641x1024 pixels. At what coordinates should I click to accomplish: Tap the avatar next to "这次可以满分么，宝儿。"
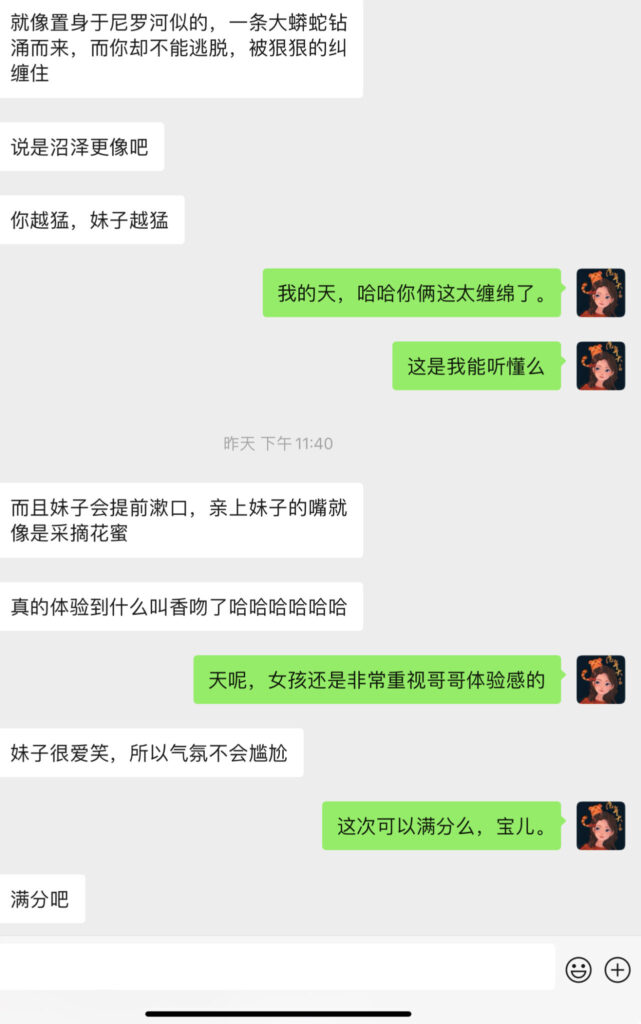[601, 826]
